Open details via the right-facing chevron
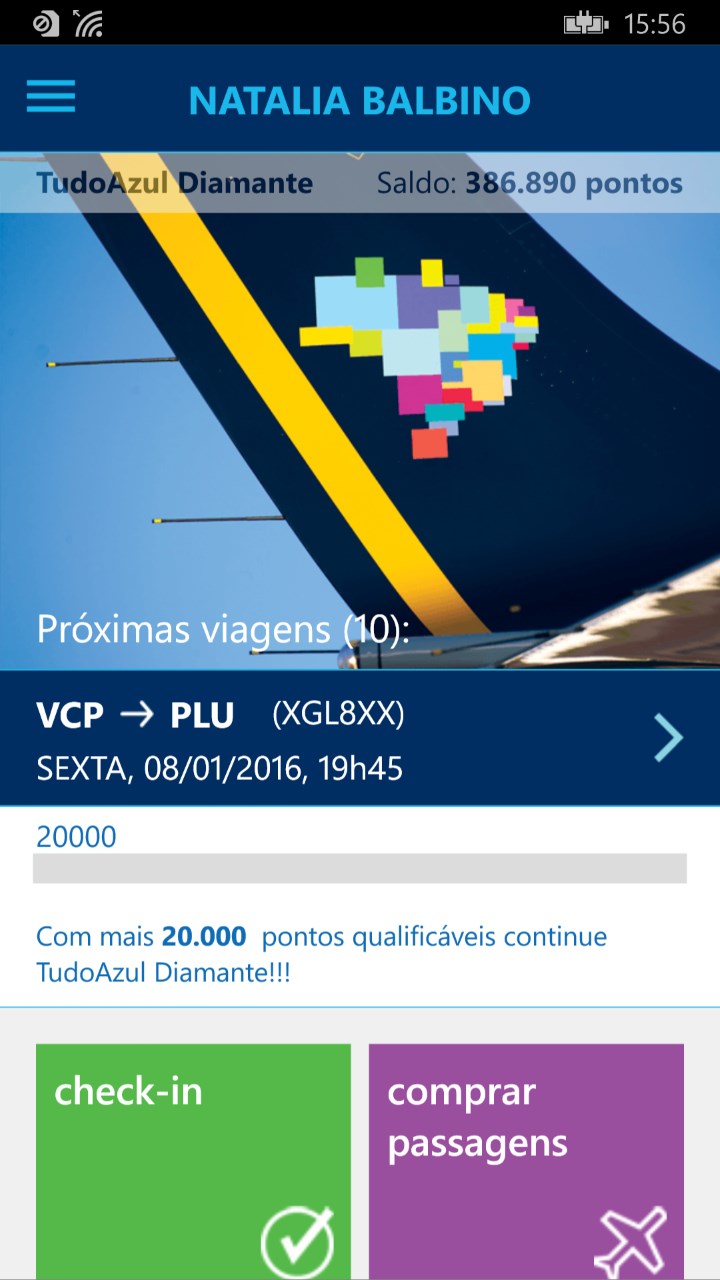The height and width of the screenshot is (1280, 720). [668, 737]
